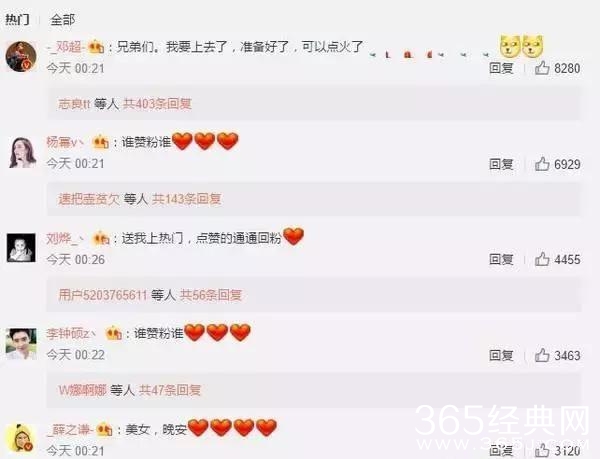
Task: Open 邓超's profile from the username
Action: (x=65, y=47)
